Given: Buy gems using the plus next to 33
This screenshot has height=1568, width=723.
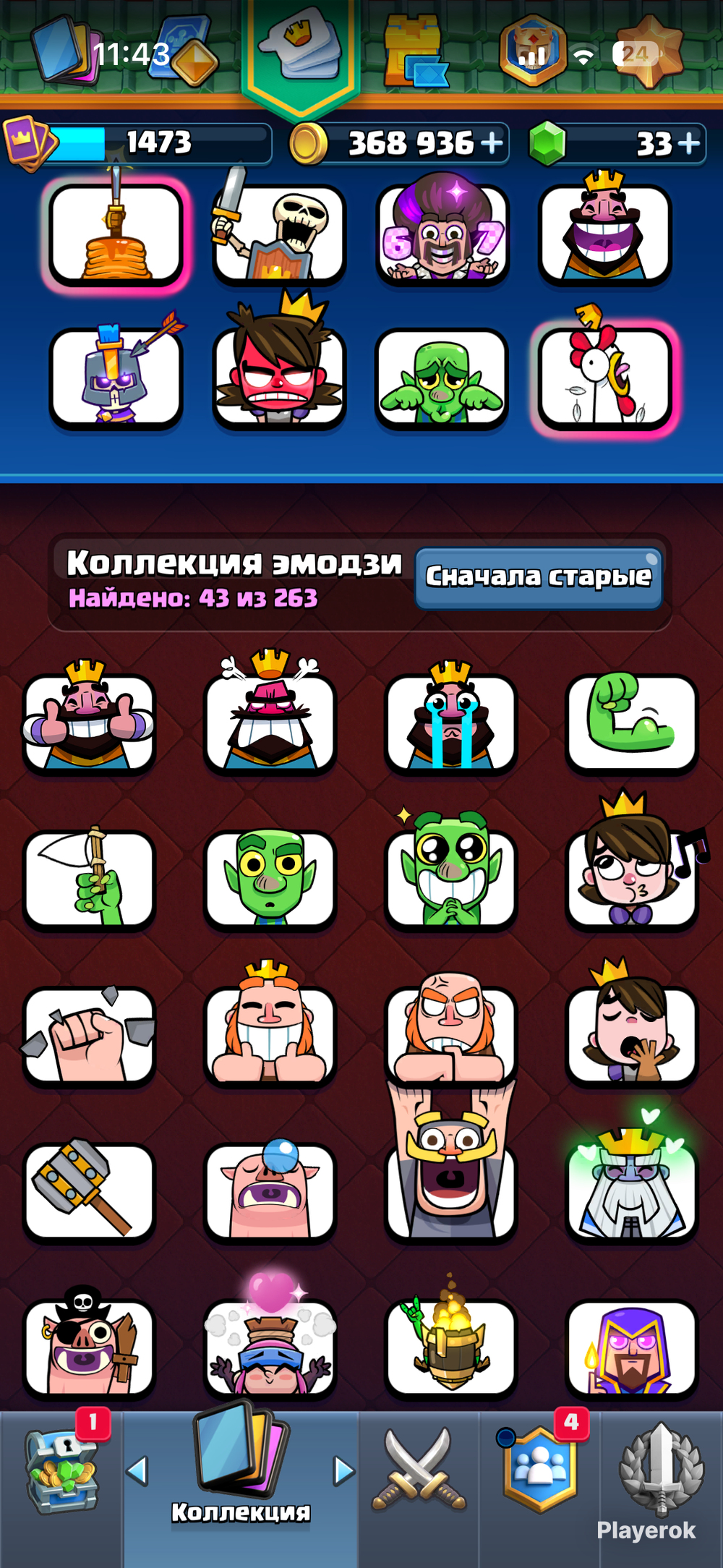Looking at the screenshot, I should pos(689,143).
